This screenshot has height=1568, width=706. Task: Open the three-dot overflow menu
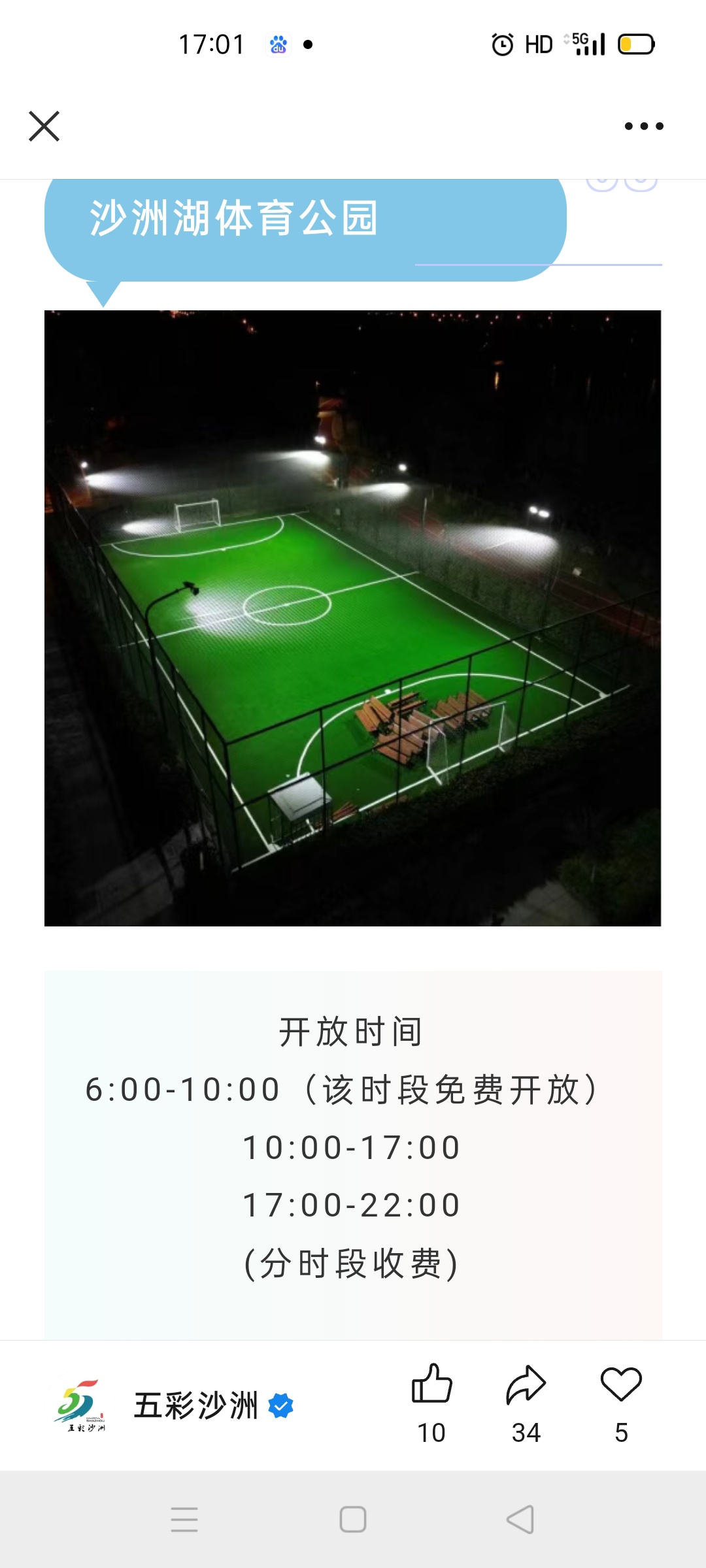[644, 126]
